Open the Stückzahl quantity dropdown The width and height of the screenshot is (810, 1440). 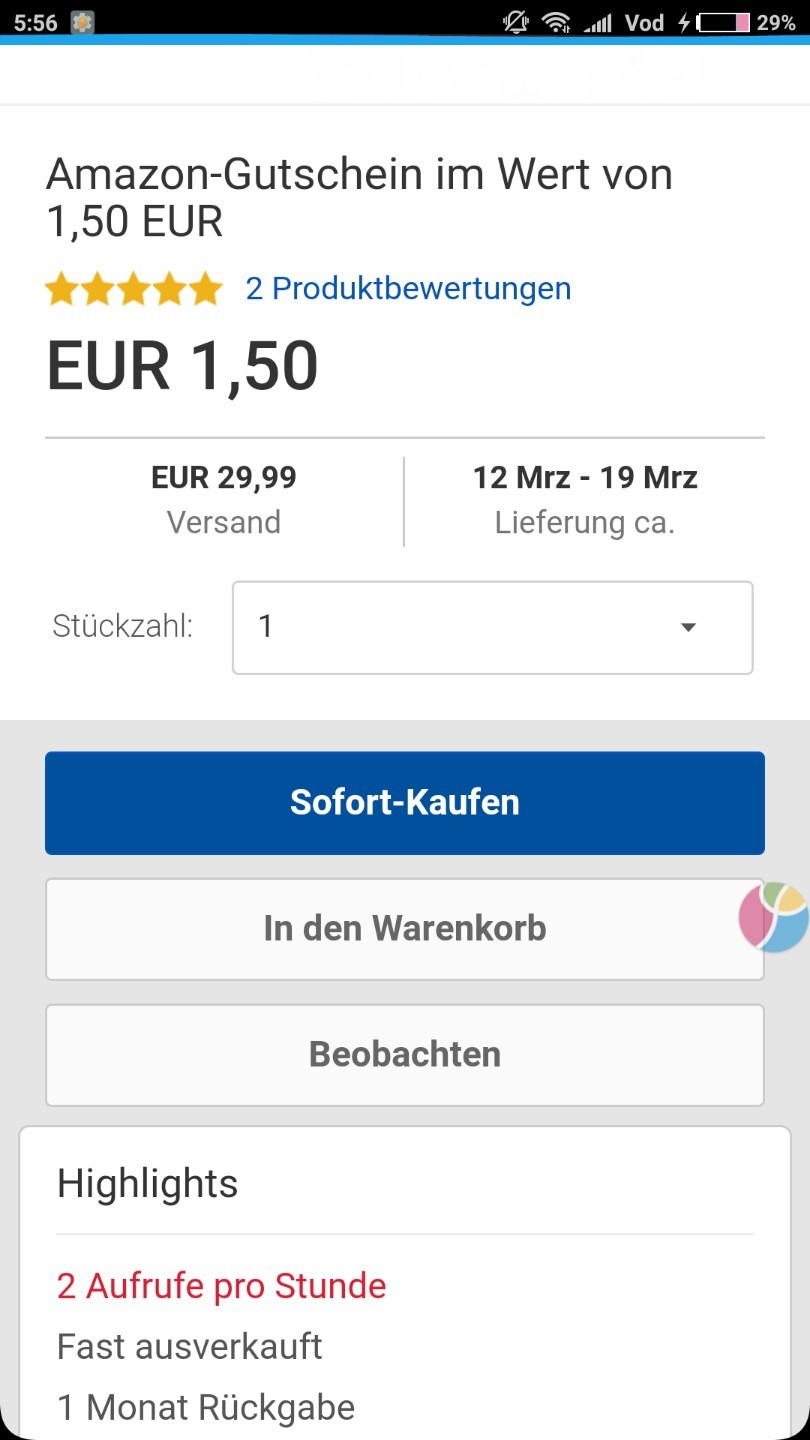coord(492,628)
